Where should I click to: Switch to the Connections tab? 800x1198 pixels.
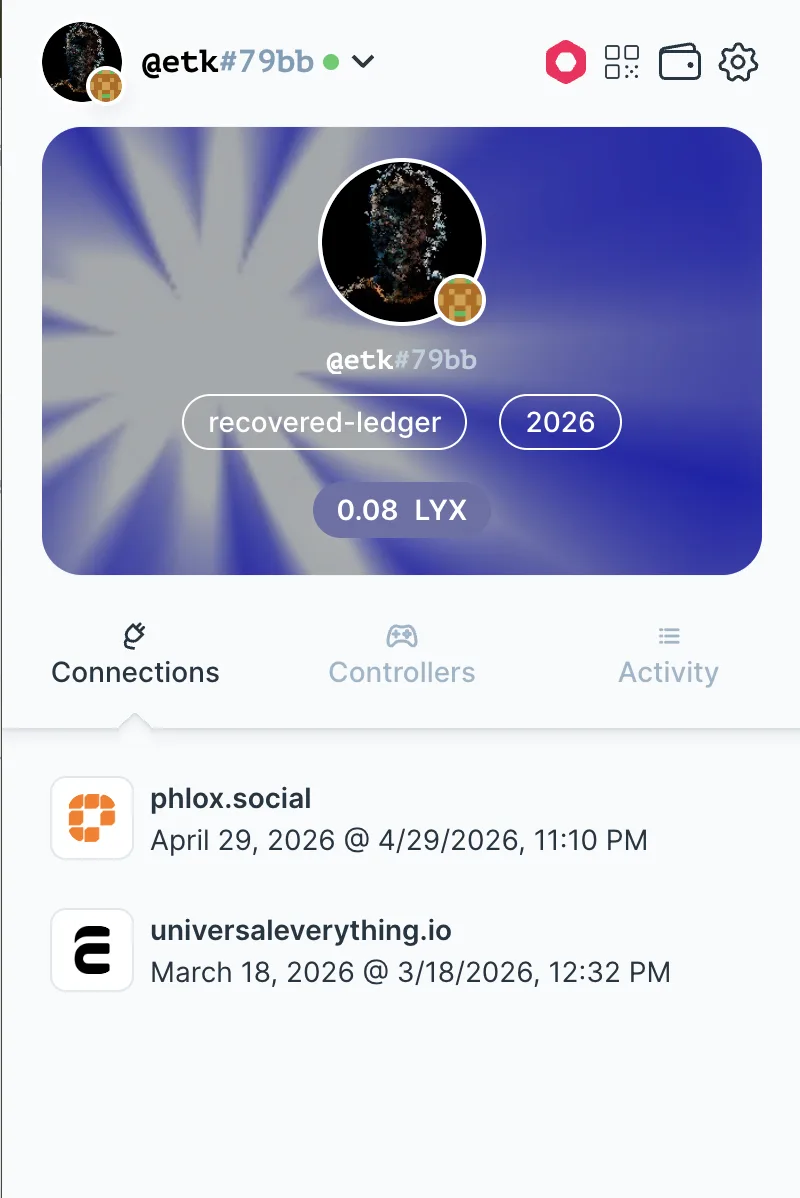click(135, 656)
